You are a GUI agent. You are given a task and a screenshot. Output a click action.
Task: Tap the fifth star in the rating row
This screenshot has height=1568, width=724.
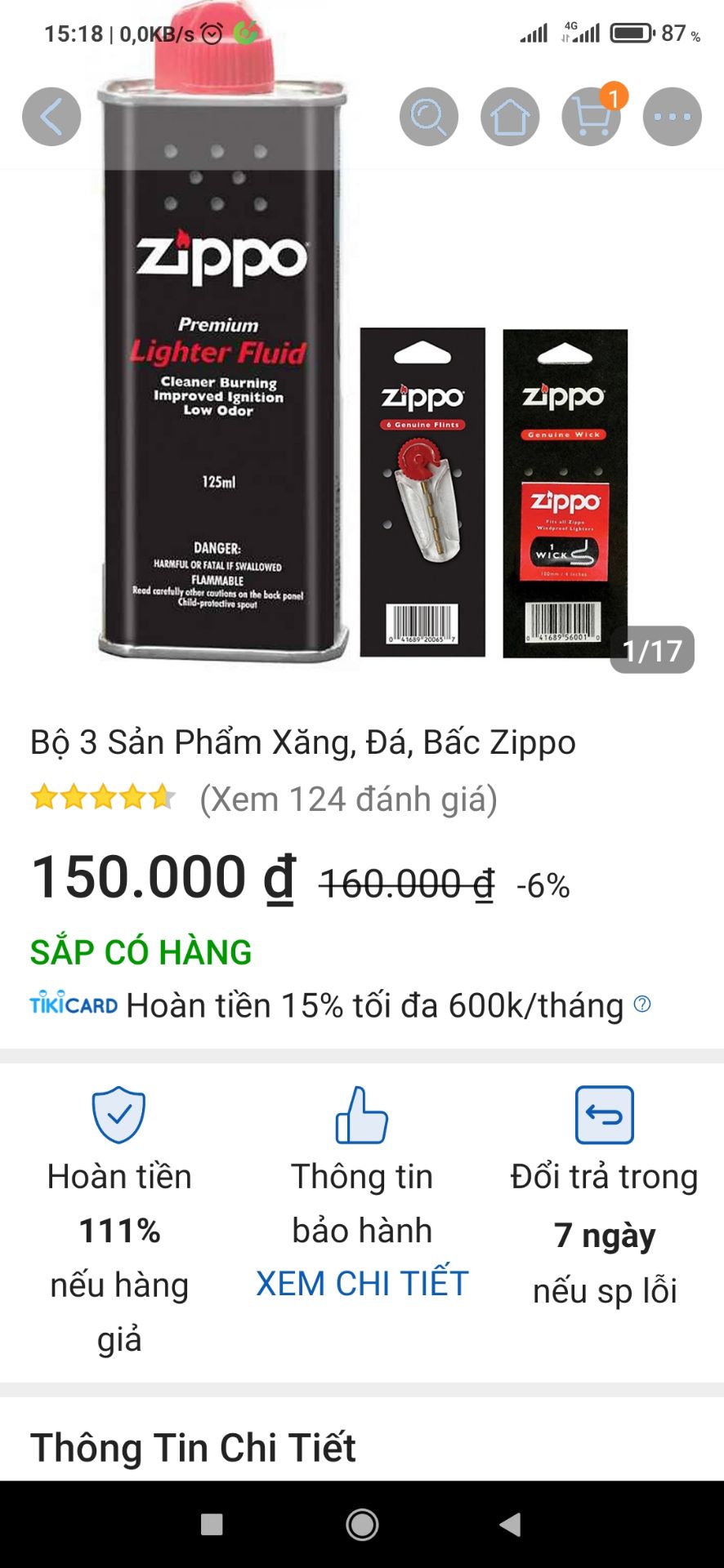pyautogui.click(x=160, y=797)
